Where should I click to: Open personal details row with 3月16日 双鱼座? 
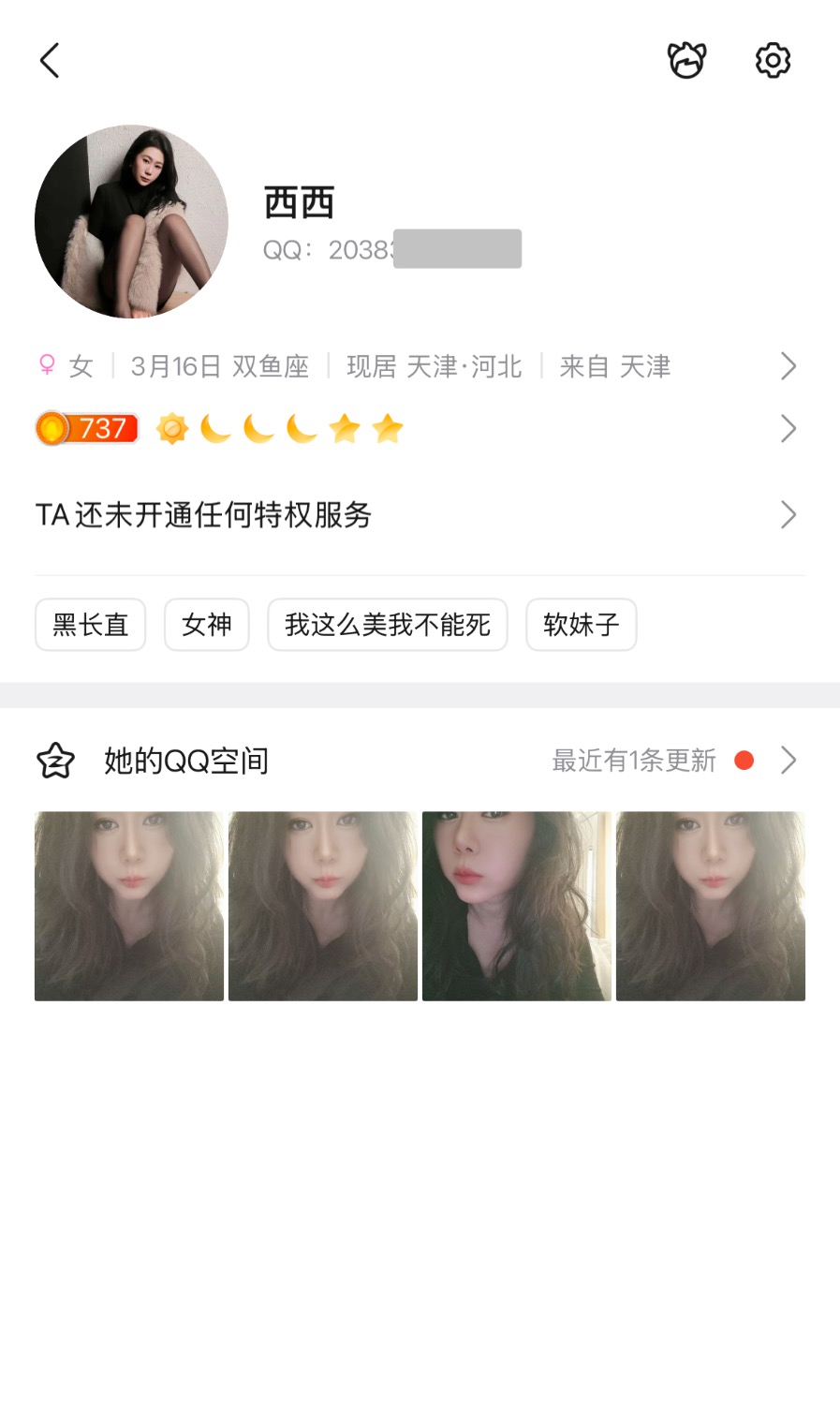(x=412, y=366)
